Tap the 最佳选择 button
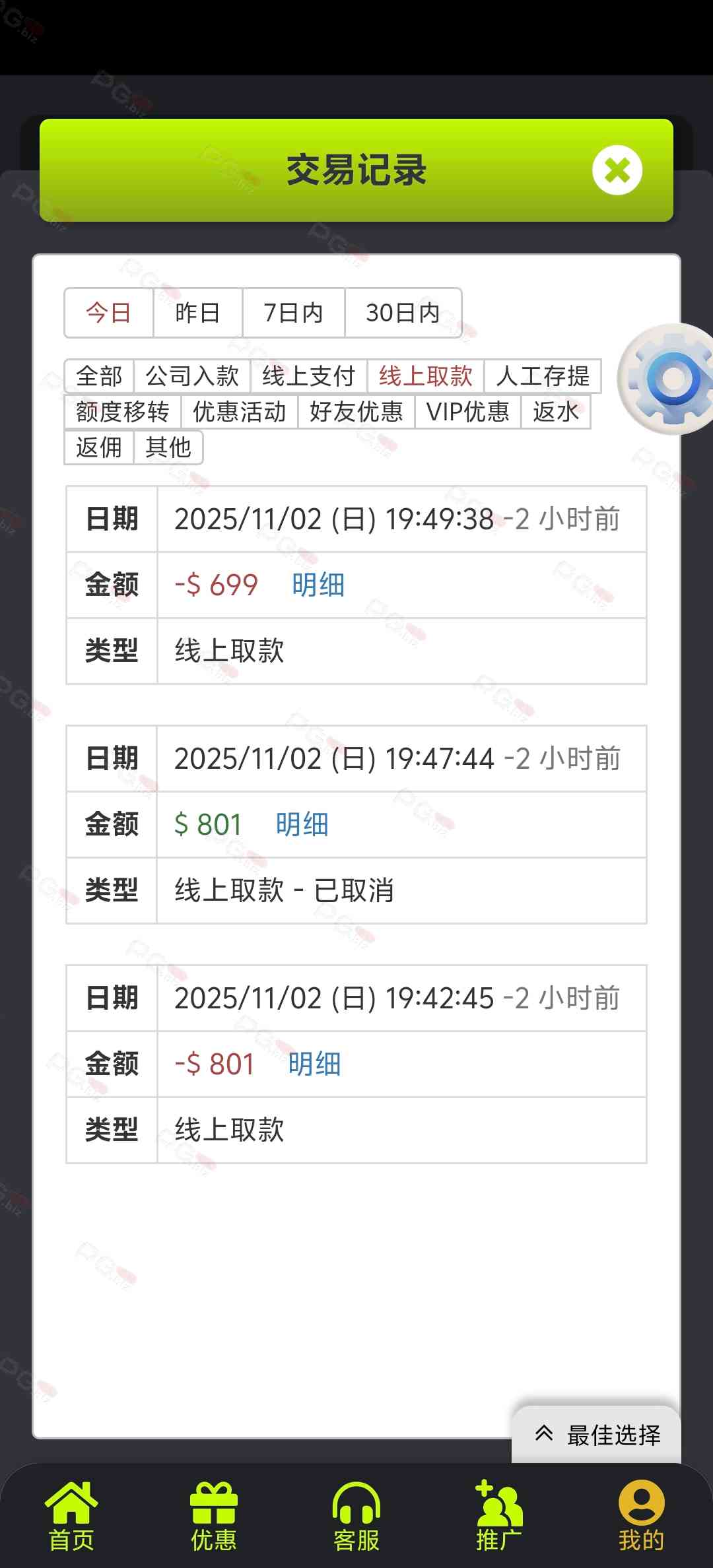713x1568 pixels. [x=597, y=1435]
